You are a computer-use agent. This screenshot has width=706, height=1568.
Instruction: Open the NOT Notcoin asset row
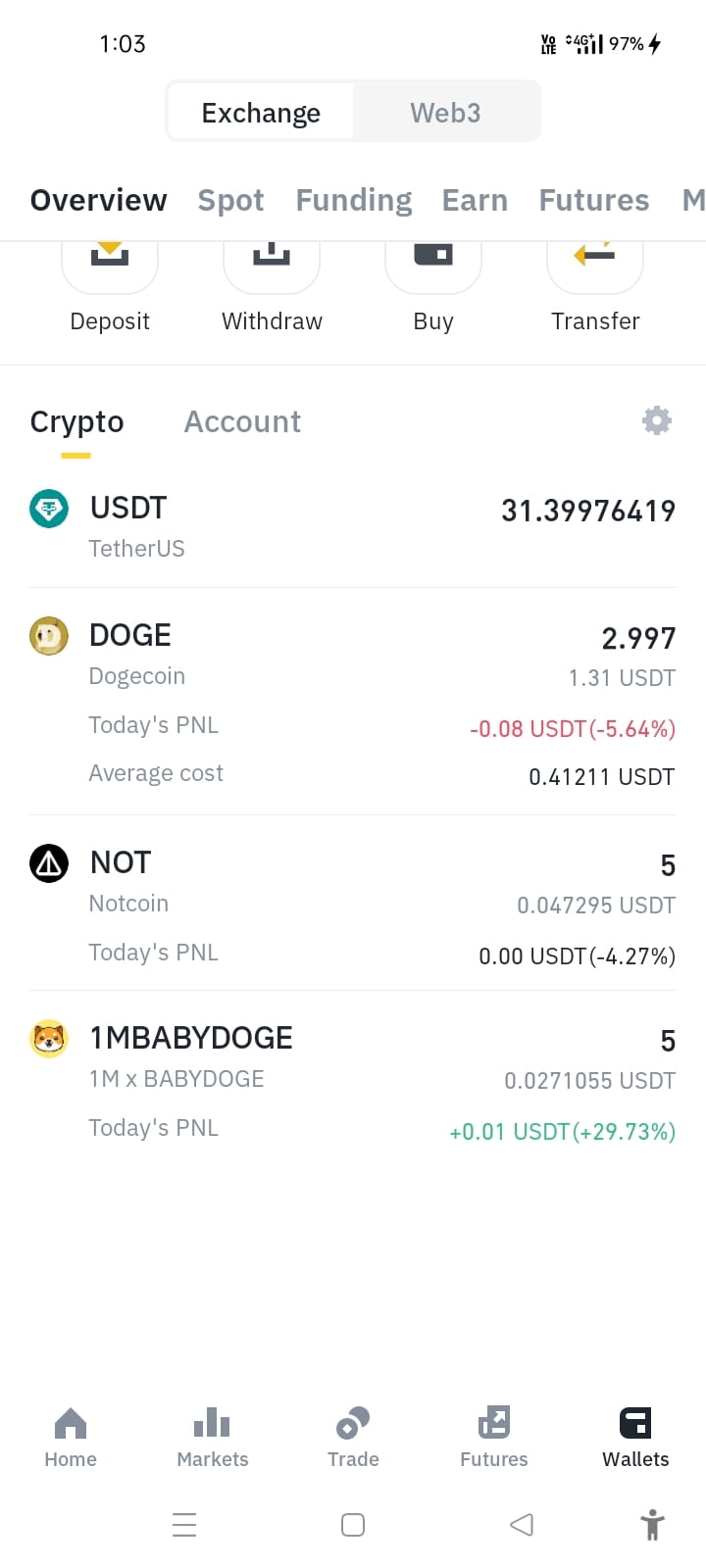353,904
